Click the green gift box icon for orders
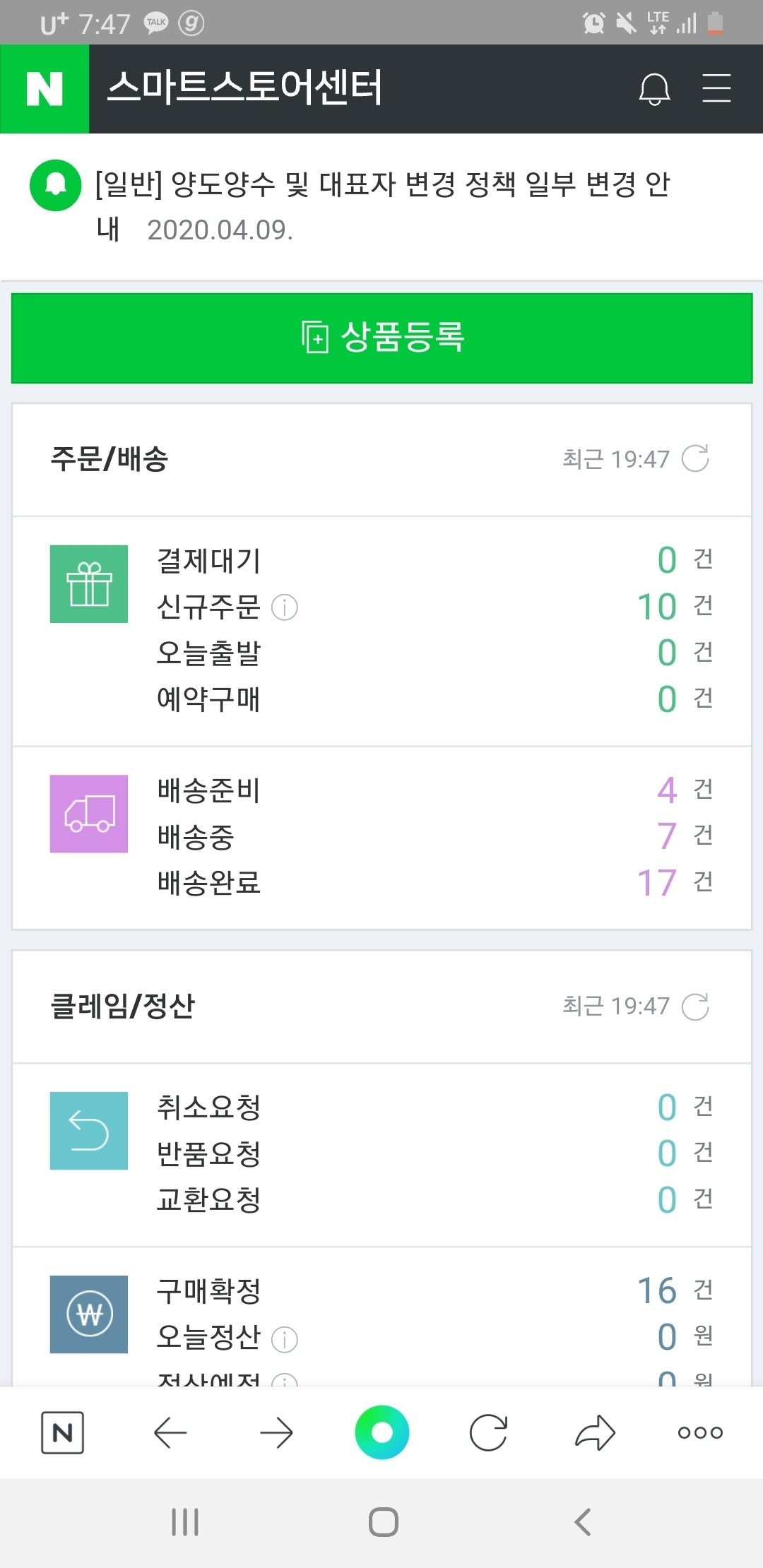Image resolution: width=763 pixels, height=1568 pixels. (88, 583)
